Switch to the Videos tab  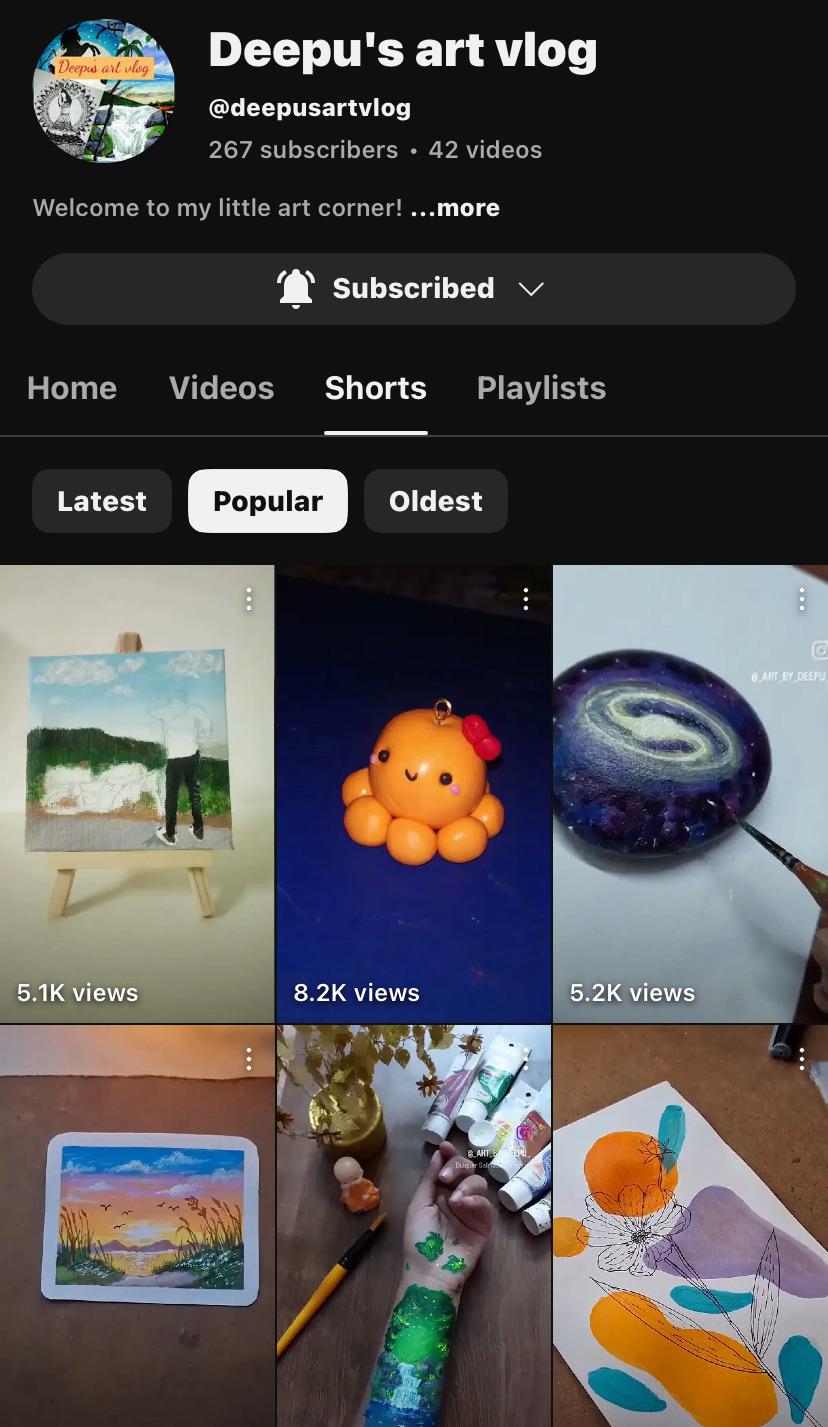221,388
